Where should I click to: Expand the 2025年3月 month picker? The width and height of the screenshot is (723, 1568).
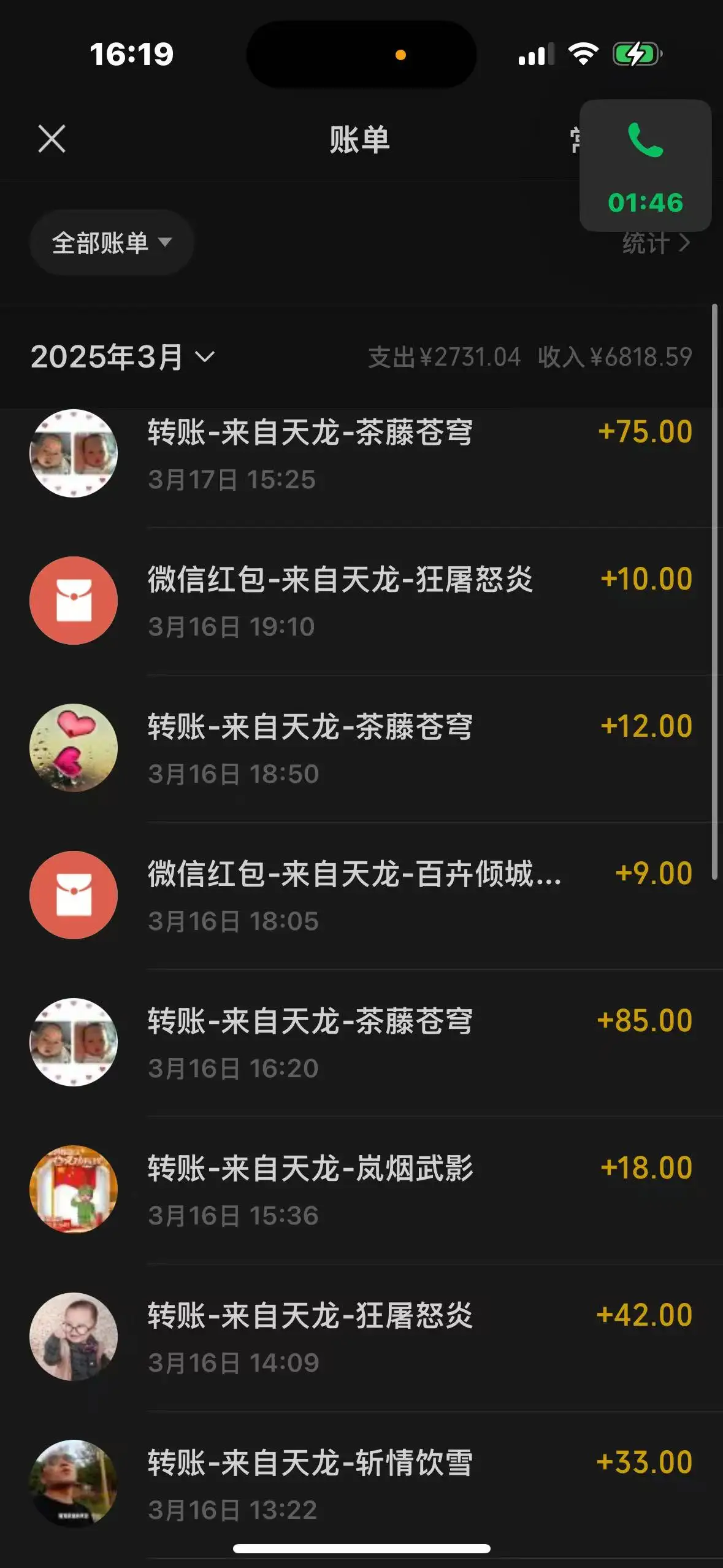pyautogui.click(x=123, y=357)
